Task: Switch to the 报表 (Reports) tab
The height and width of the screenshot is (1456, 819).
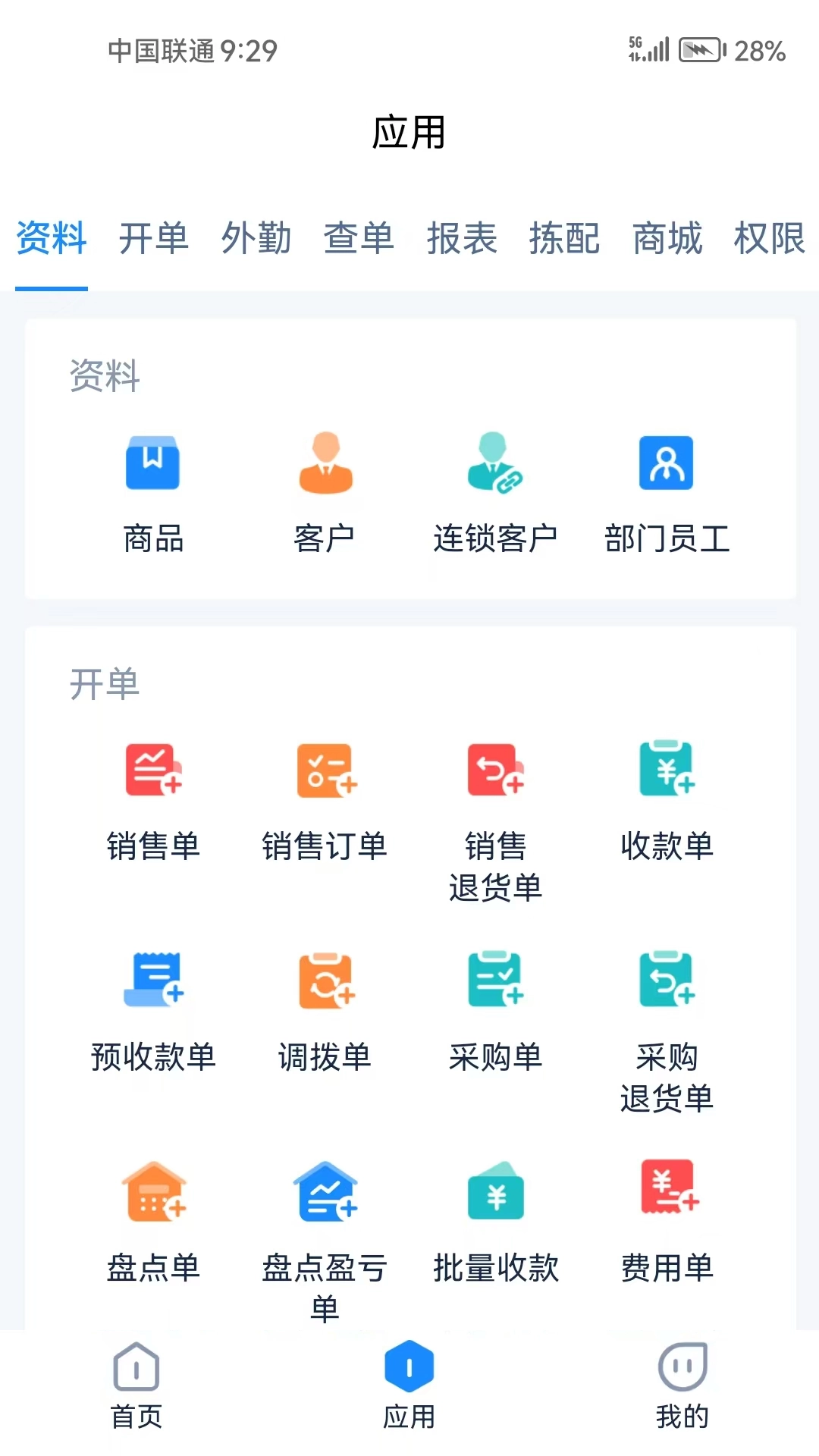Action: click(461, 239)
